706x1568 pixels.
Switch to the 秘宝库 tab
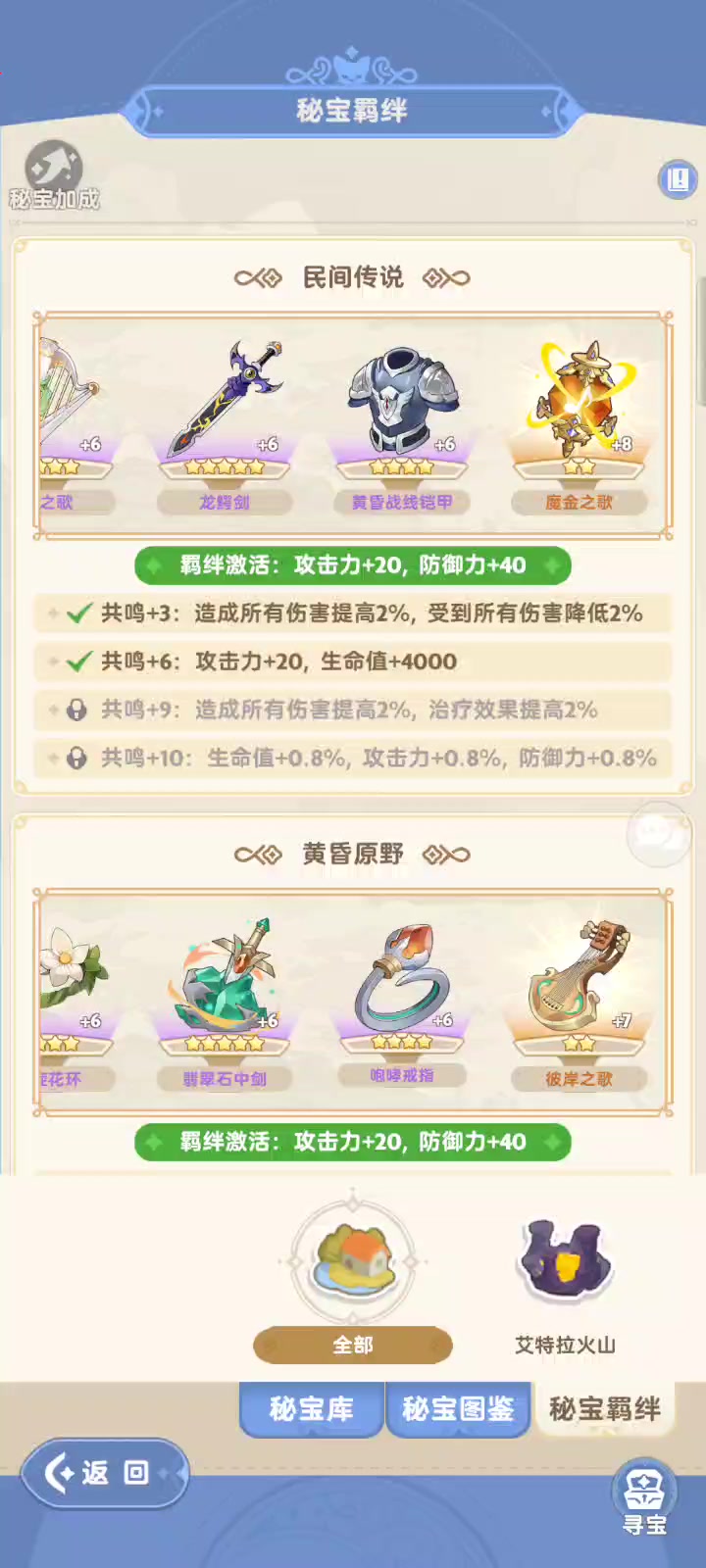tap(311, 1409)
